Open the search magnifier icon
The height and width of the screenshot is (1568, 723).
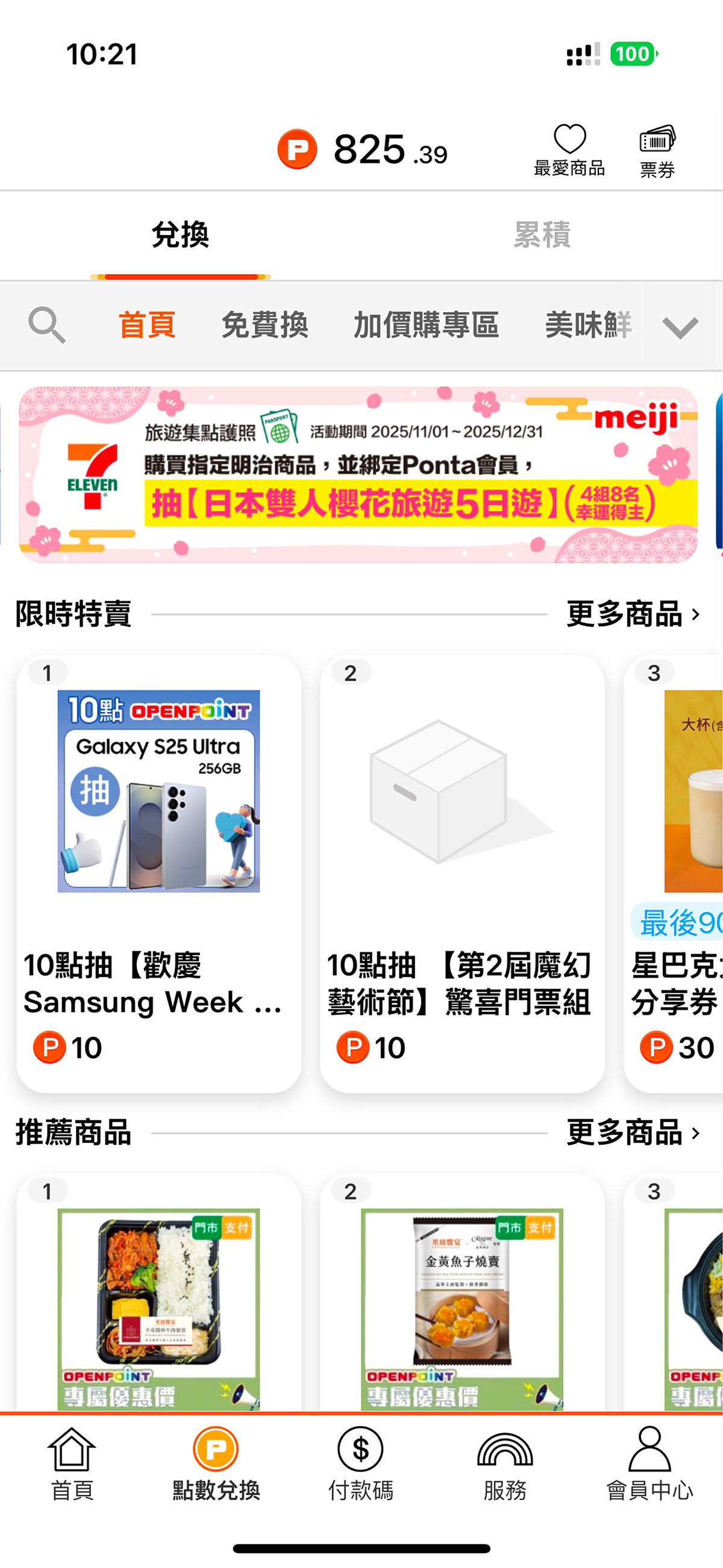47,325
